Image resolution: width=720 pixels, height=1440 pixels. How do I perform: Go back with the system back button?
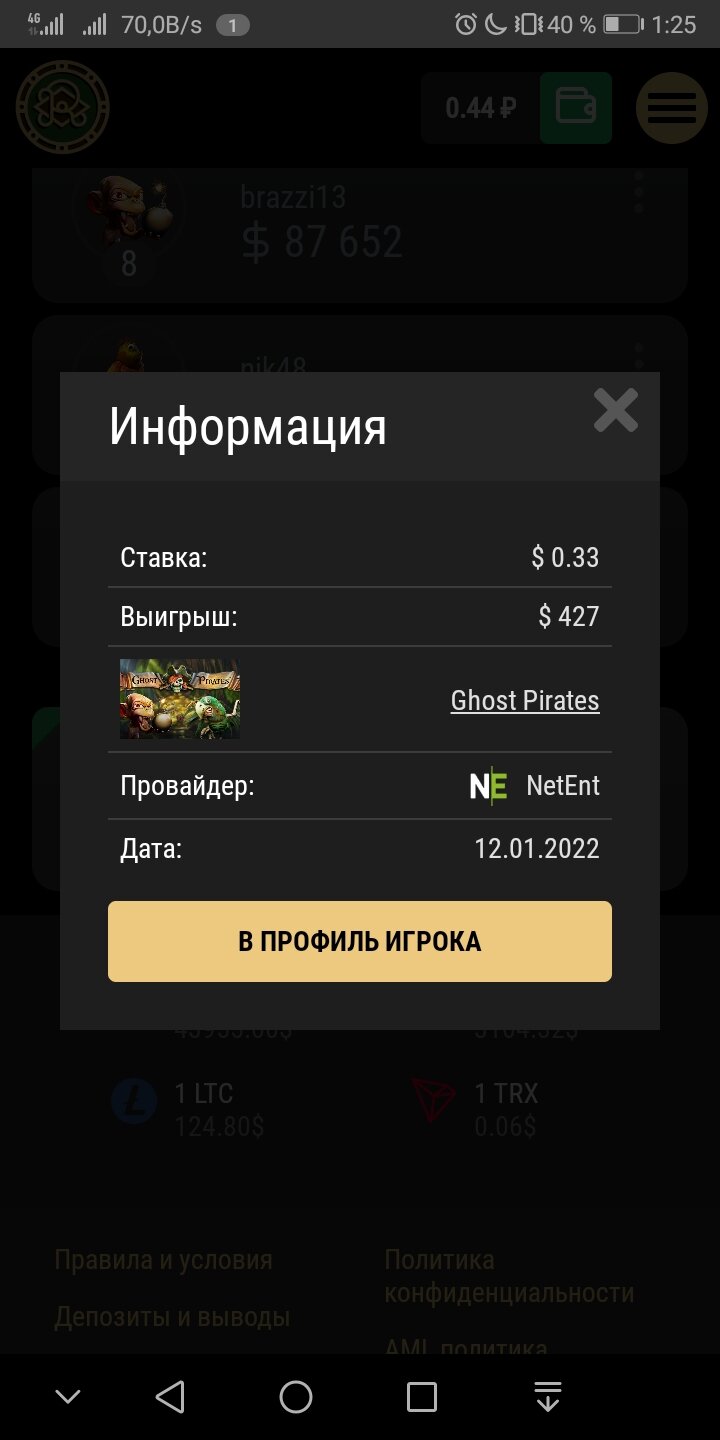(171, 1397)
